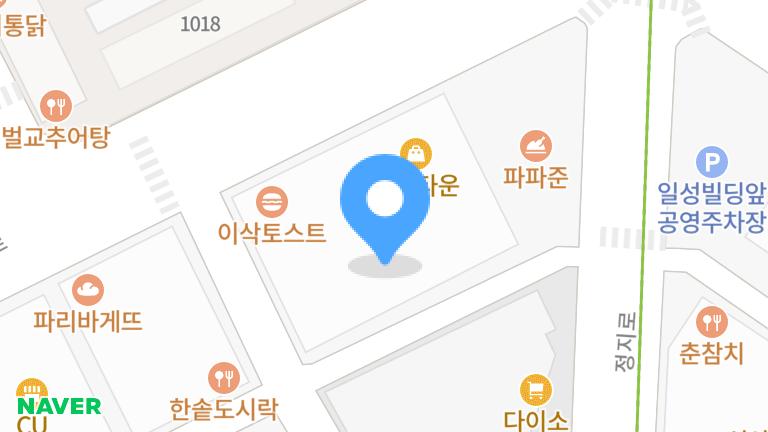This screenshot has width=768, height=432.
Task: Select the 파리바게뜨 bakery marker
Action: [x=88, y=291]
